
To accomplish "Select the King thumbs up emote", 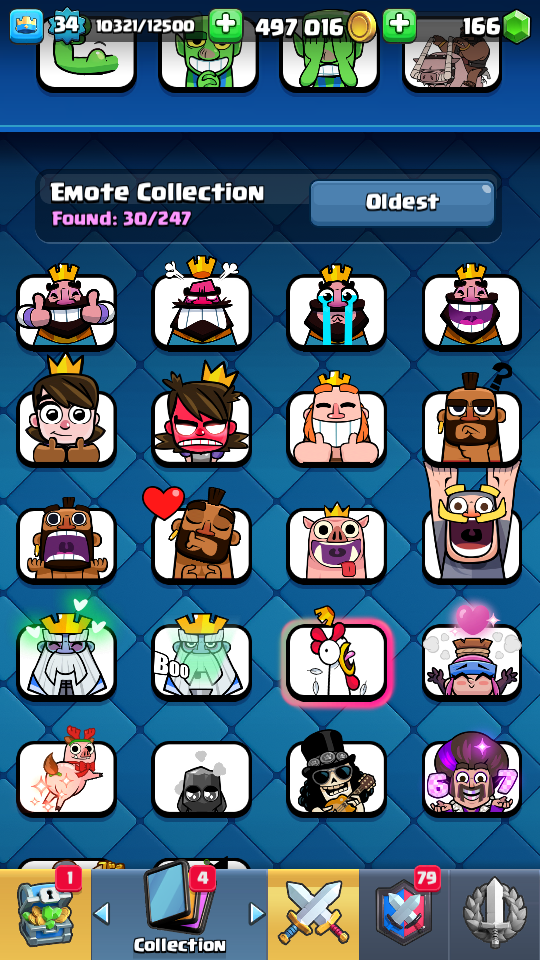I will pos(66,309).
